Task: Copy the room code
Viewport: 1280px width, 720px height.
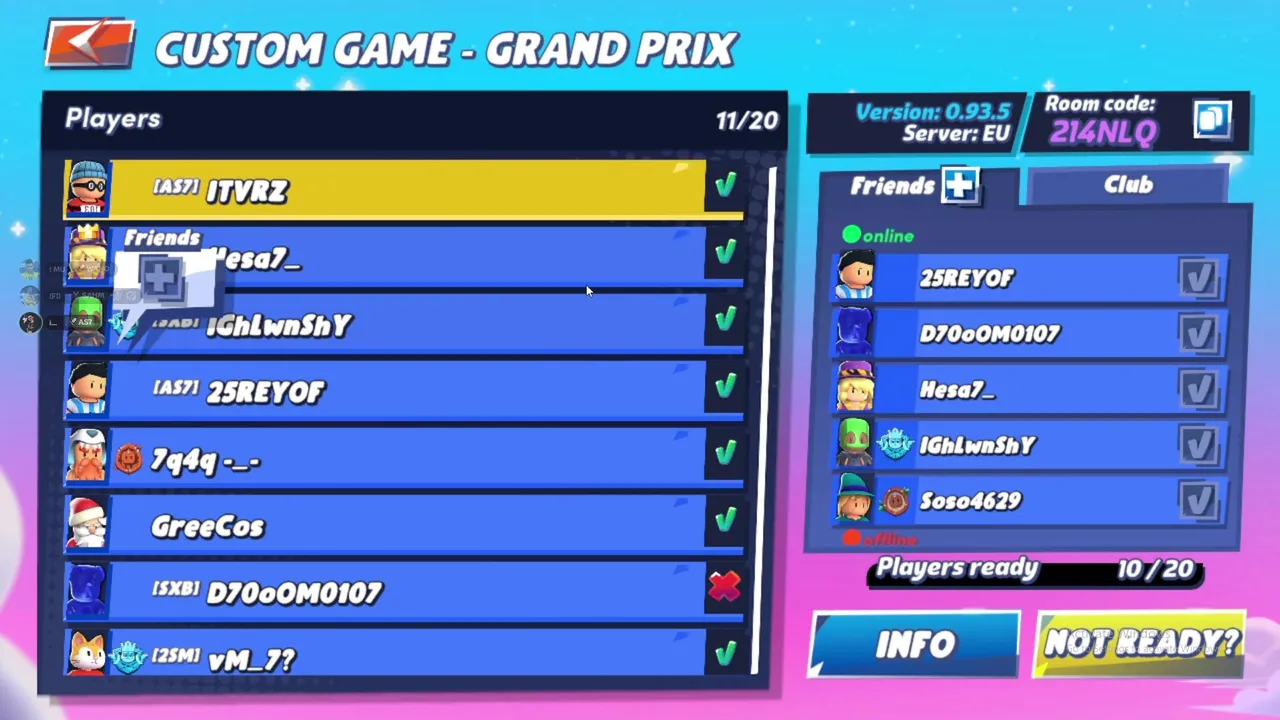Action: point(1213,120)
